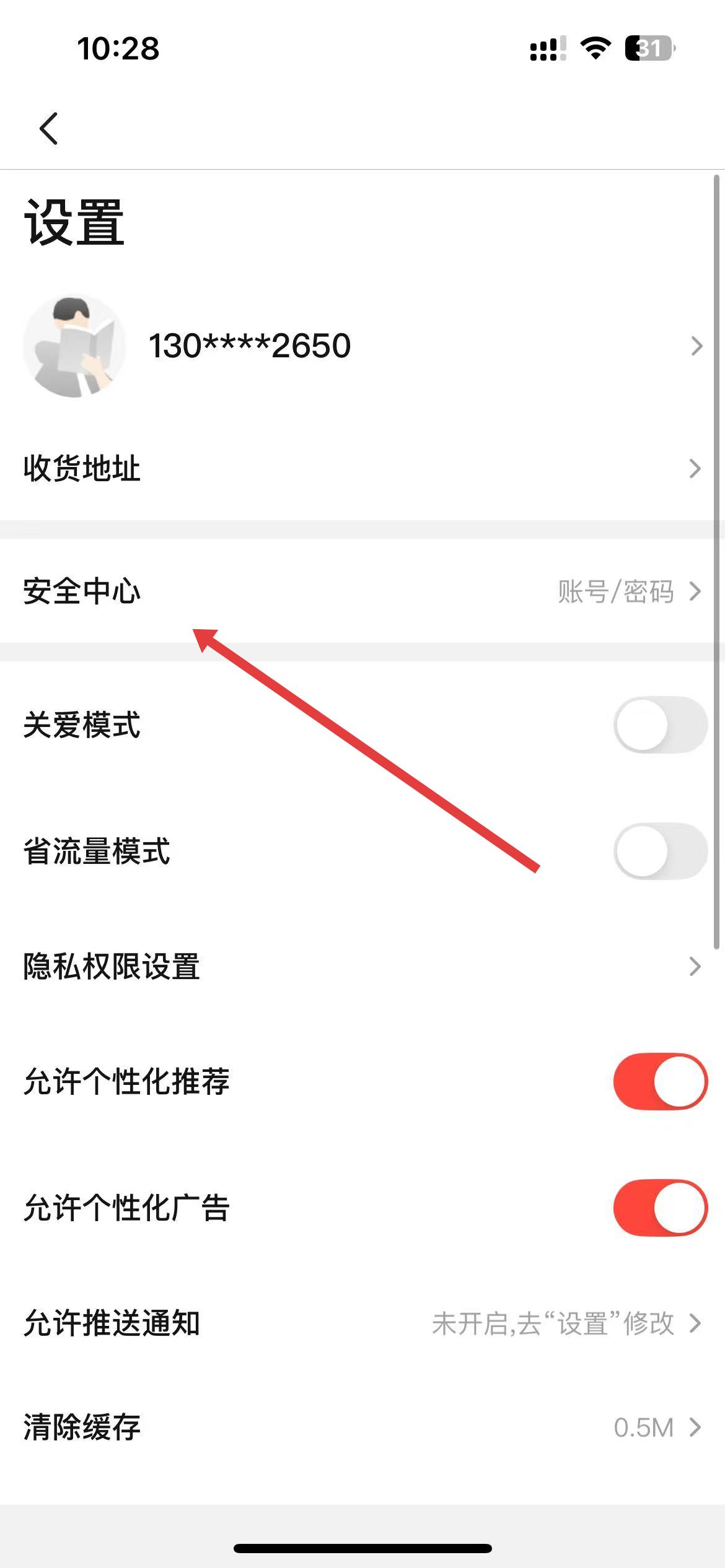
Task: Open 允许推送通知 notification settings row
Action: [x=362, y=1323]
